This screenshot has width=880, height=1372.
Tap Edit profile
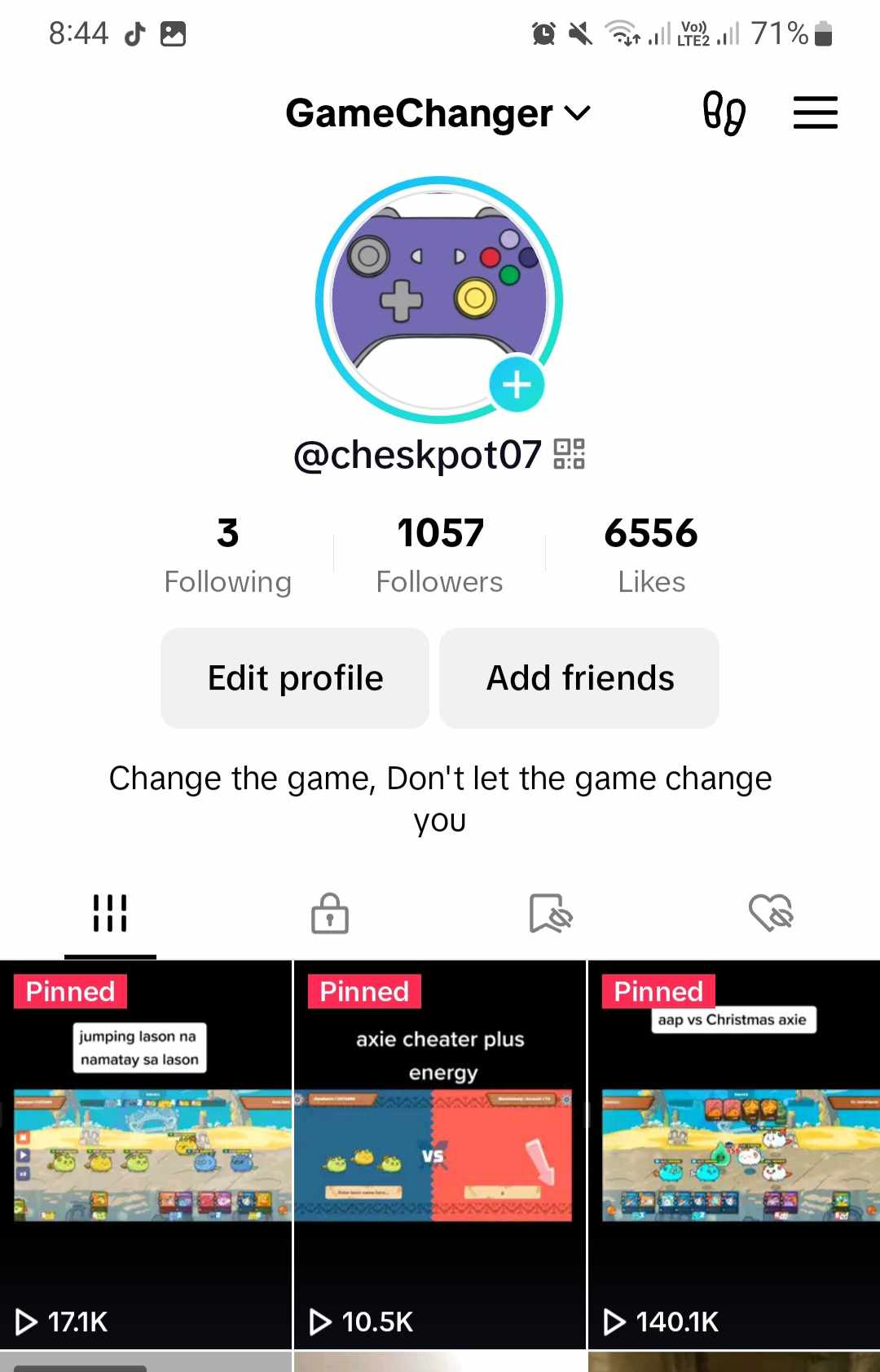tap(295, 678)
